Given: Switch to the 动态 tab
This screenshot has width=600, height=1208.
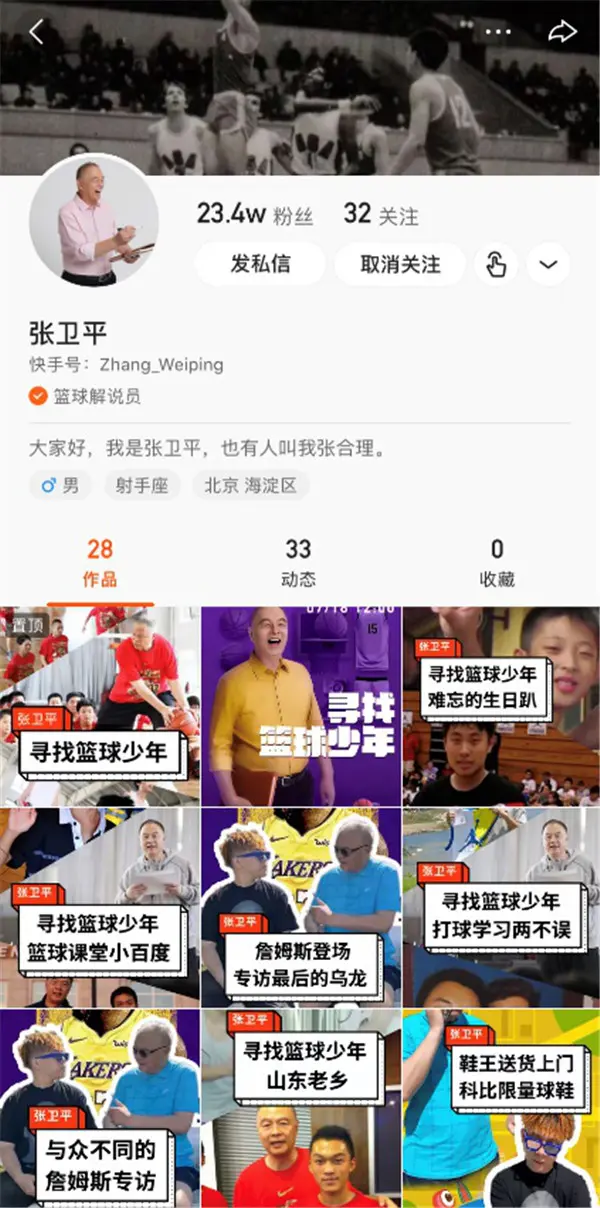Looking at the screenshot, I should tap(298, 562).
